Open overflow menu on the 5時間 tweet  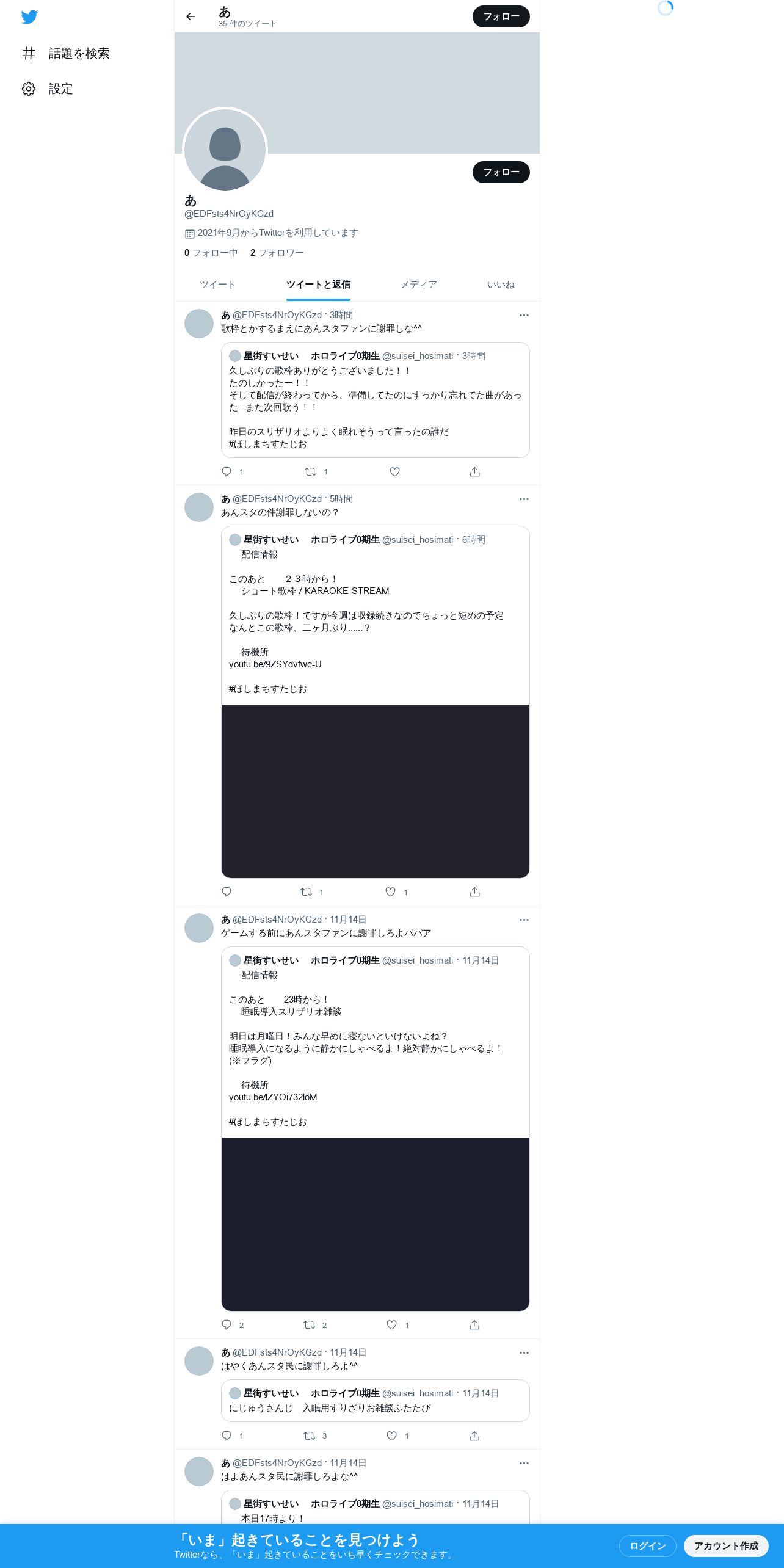tap(524, 499)
